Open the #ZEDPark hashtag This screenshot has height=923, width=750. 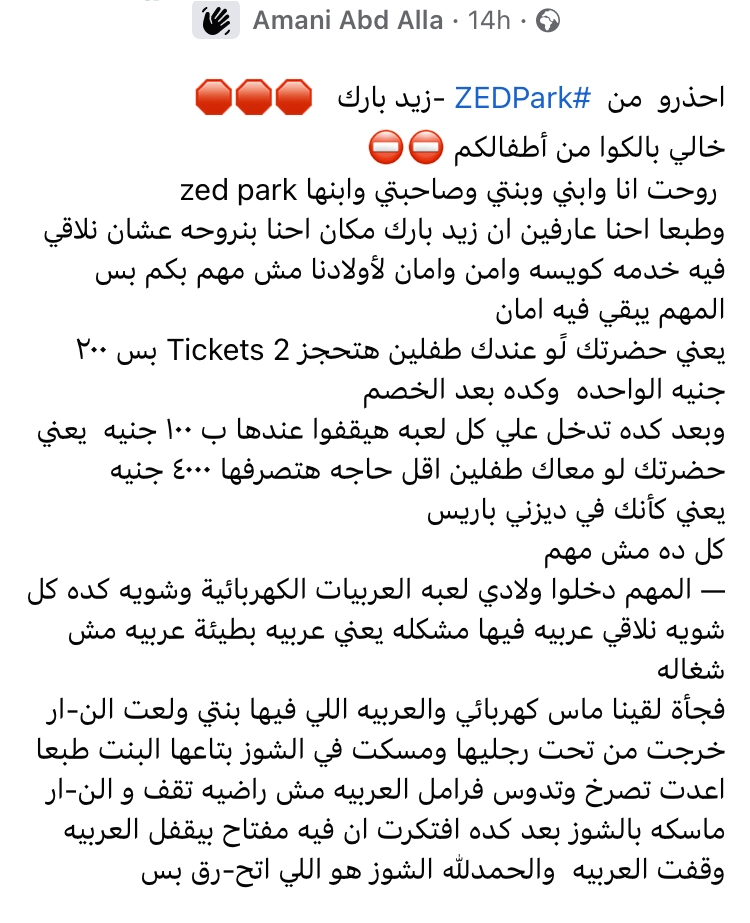(x=524, y=98)
